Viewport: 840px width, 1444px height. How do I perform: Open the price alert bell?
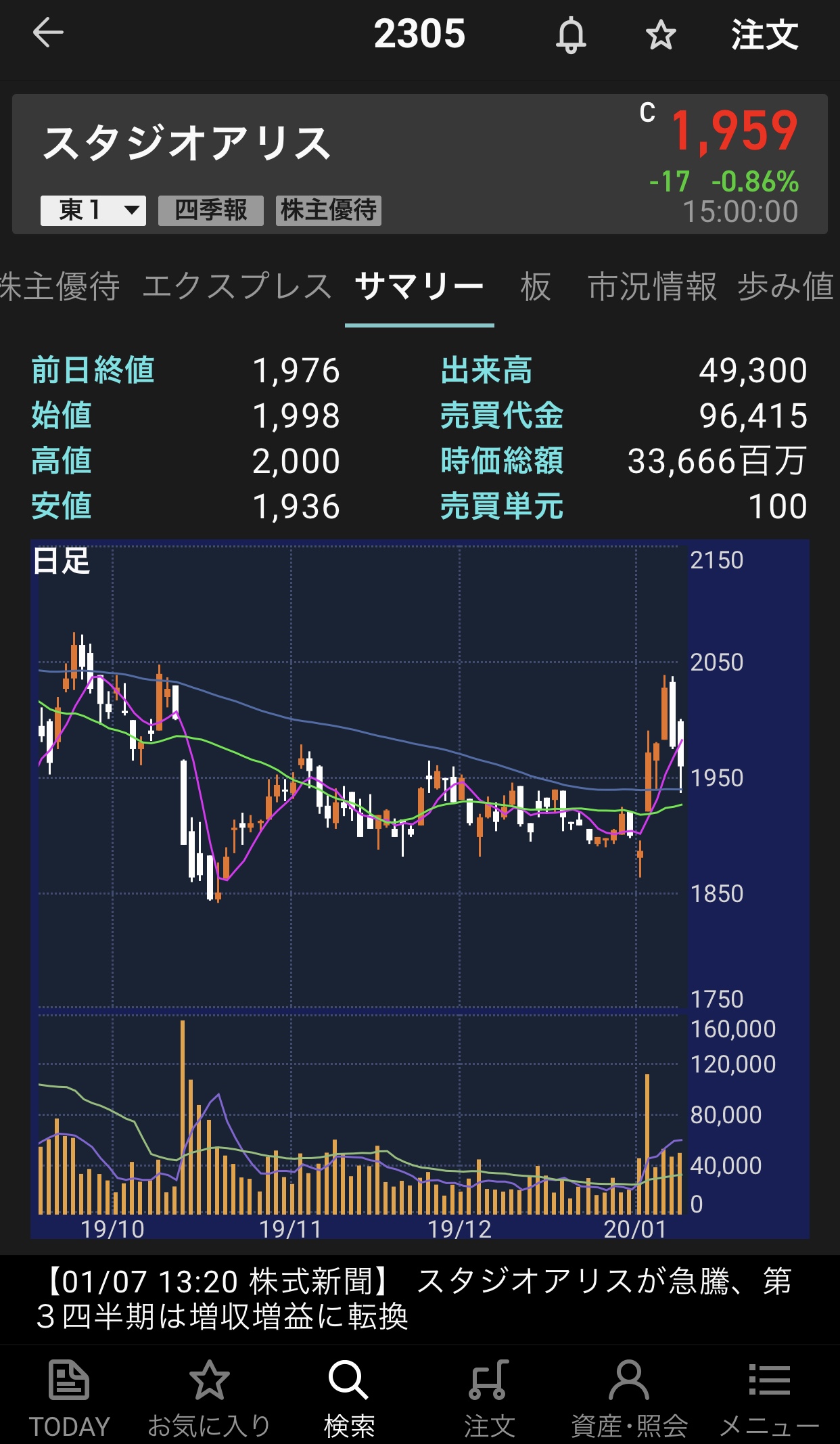(x=571, y=35)
